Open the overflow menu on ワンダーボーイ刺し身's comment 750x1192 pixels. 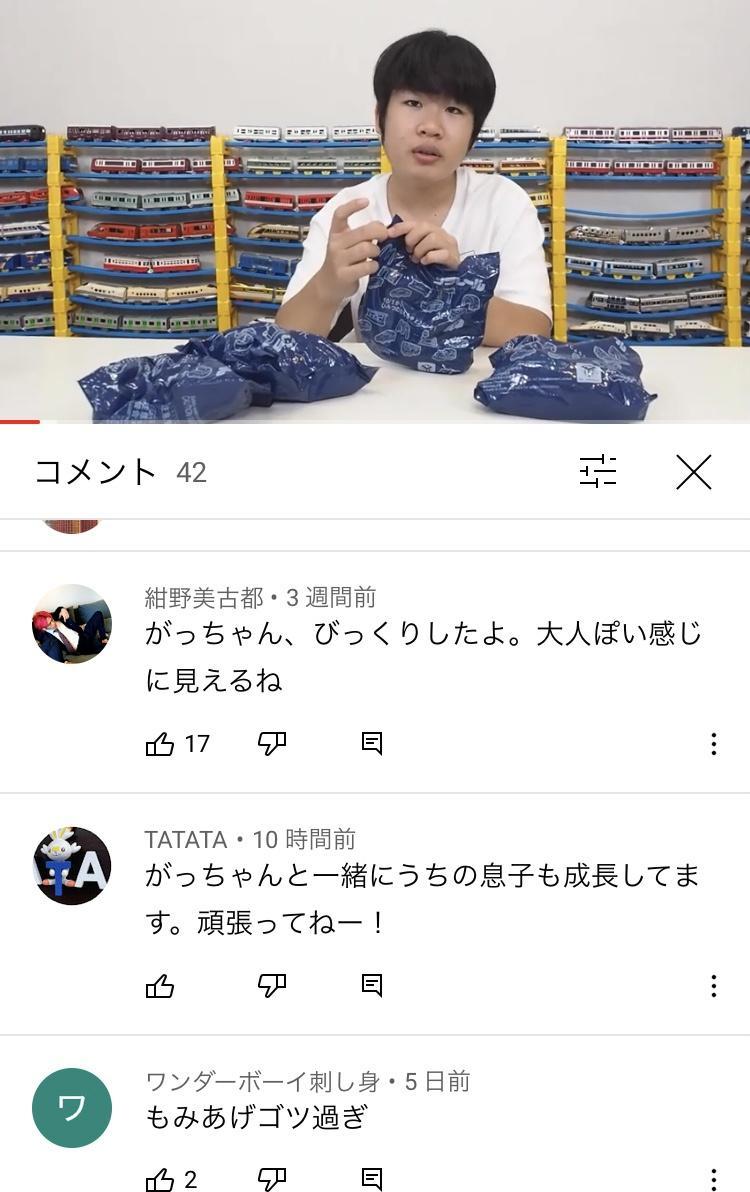pos(713,1180)
